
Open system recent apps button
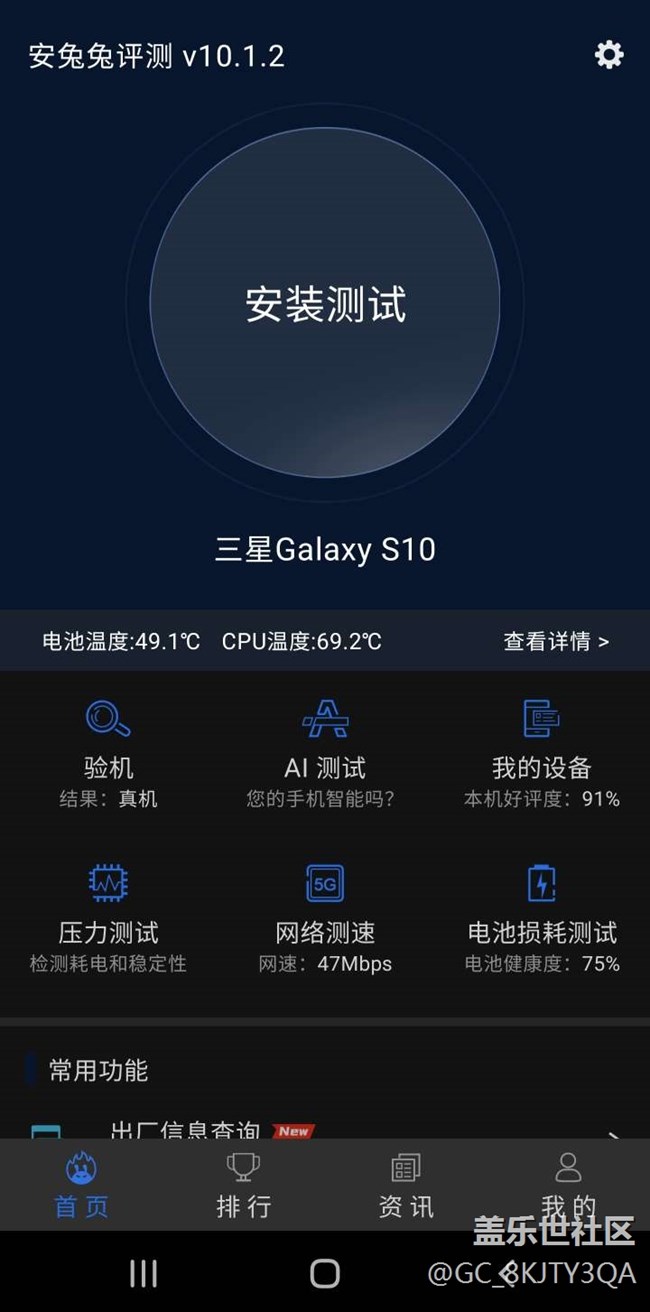[x=144, y=1273]
